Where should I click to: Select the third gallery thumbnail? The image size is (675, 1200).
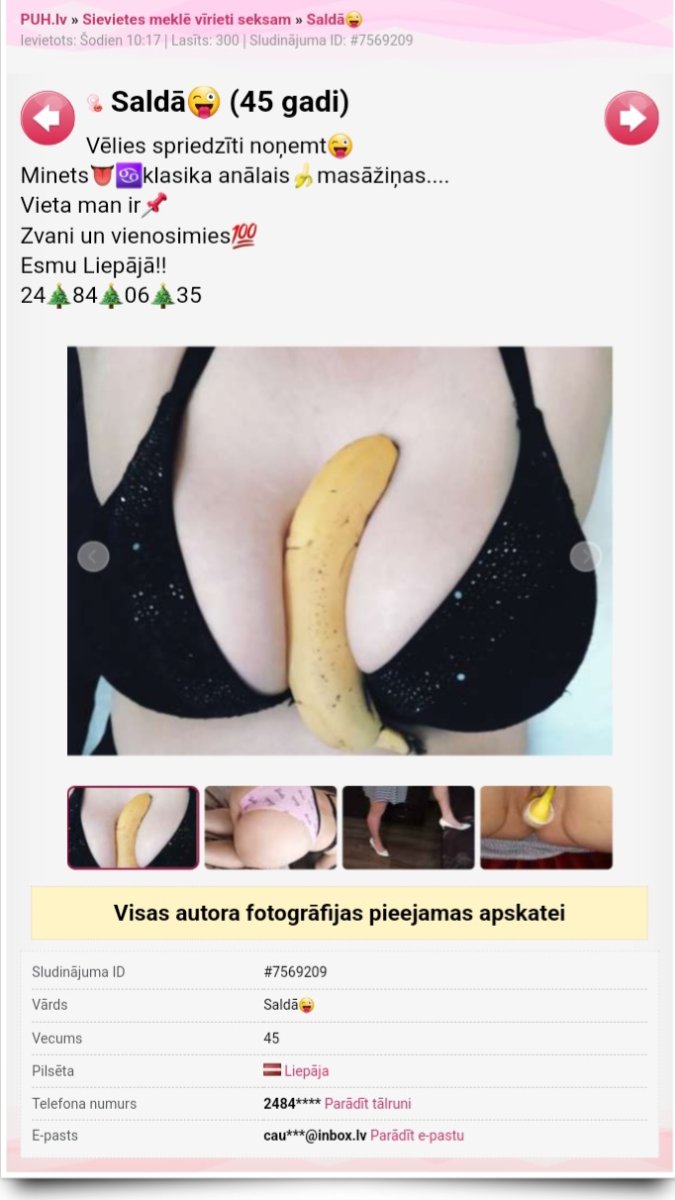[x=408, y=827]
